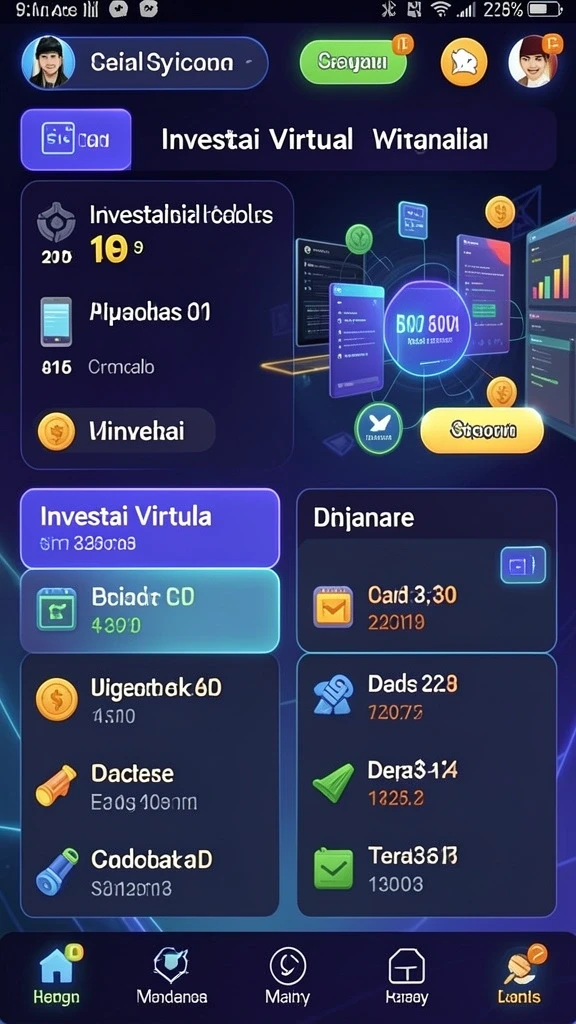
Task: Tap the green button in the header
Action: (353, 62)
